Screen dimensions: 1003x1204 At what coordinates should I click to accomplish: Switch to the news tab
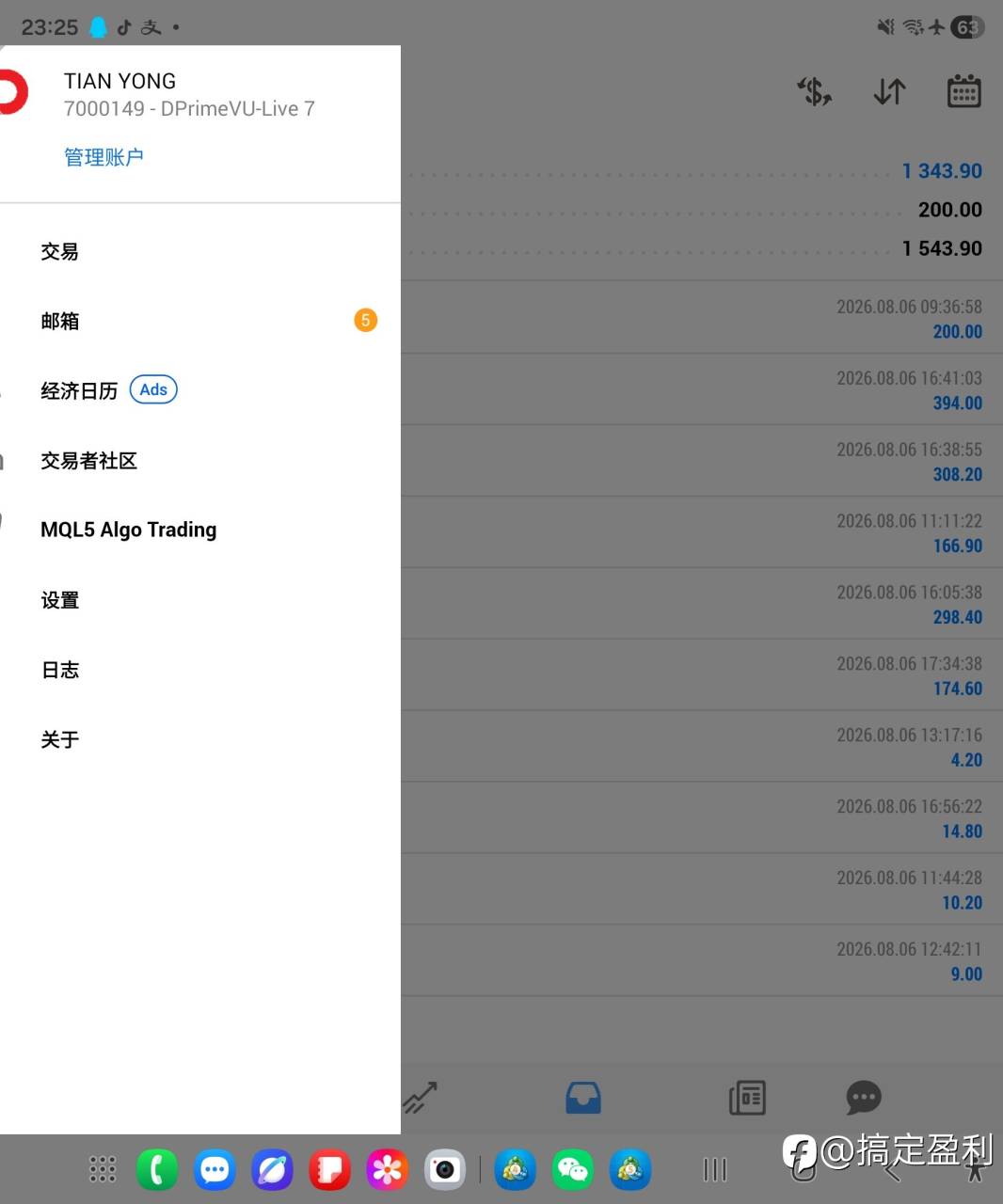click(x=747, y=1098)
